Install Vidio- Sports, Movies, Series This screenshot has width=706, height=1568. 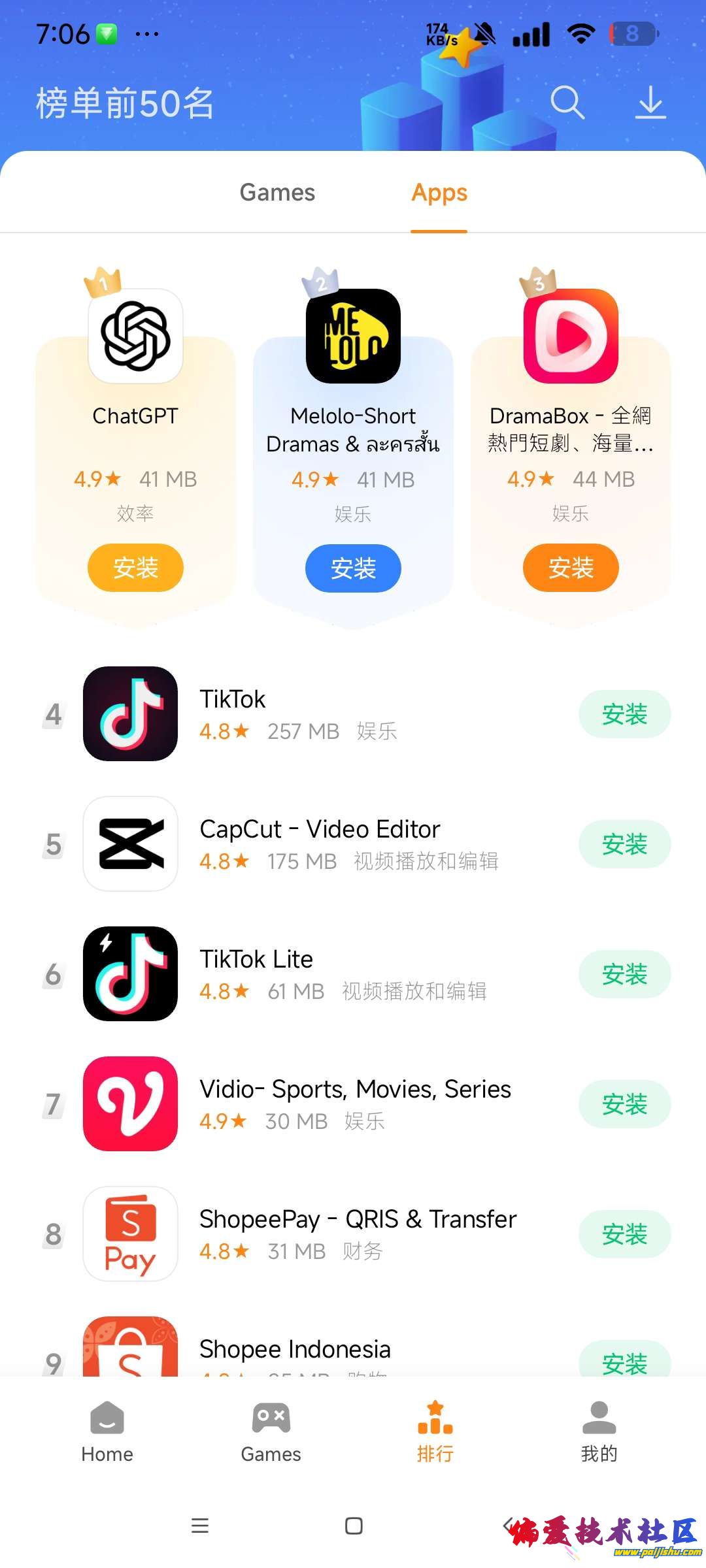pos(624,1104)
